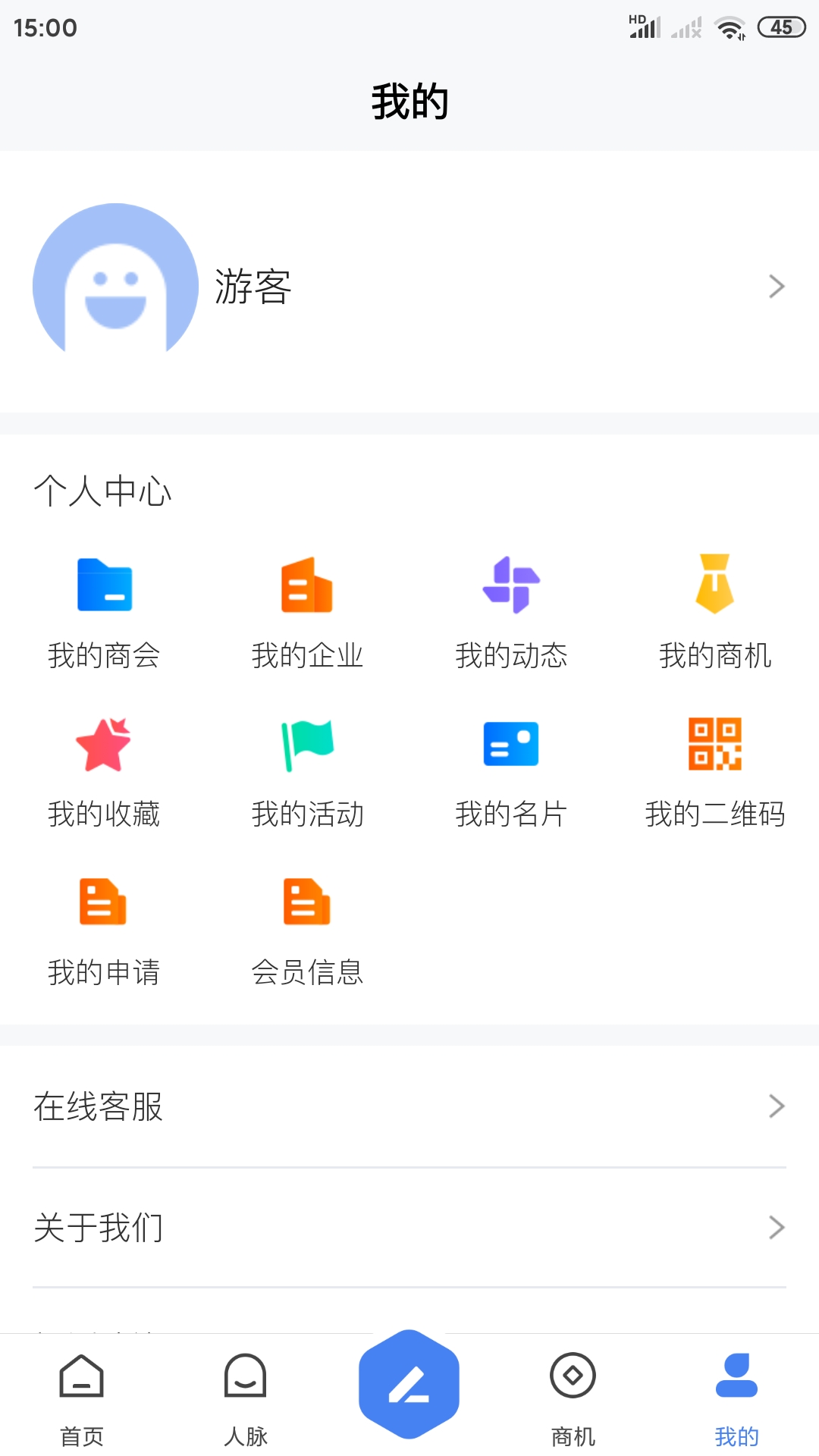Tap the blue hexagon compose button
The height and width of the screenshot is (1456, 819).
click(409, 1384)
